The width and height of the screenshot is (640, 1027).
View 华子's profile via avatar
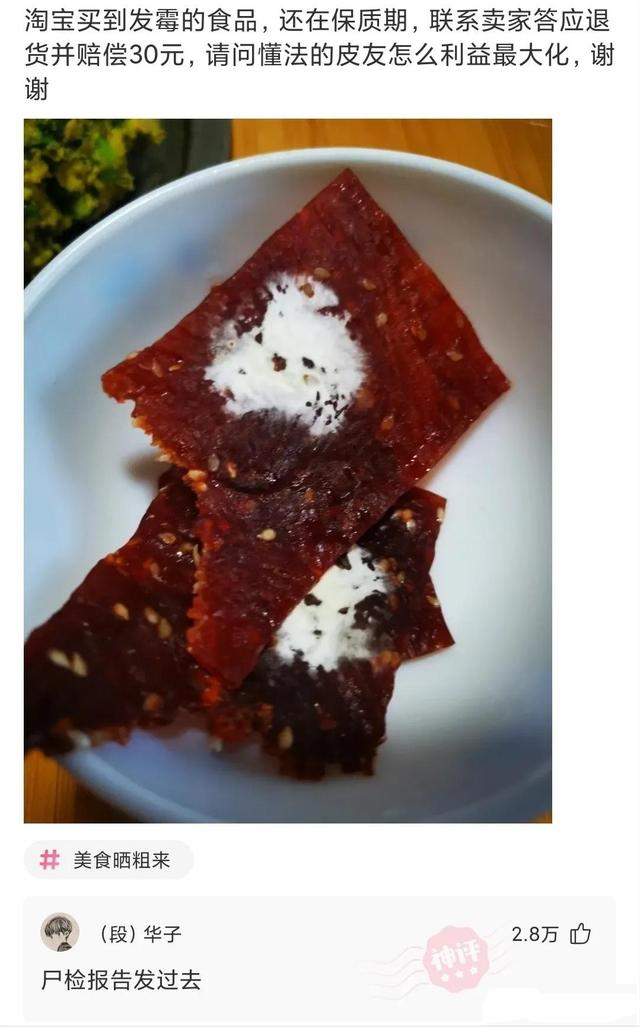point(59,932)
